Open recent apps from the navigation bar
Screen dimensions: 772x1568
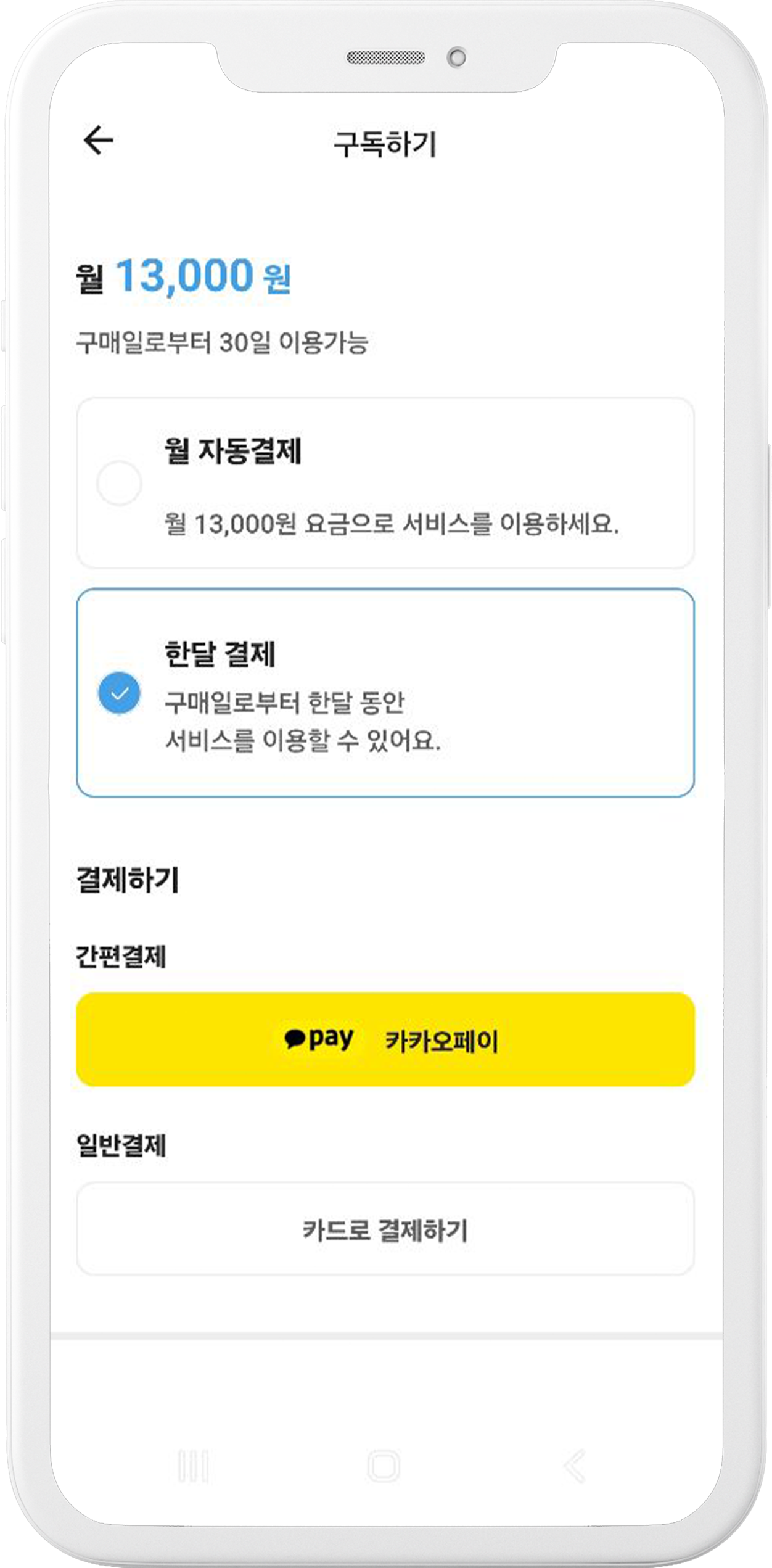[193, 1466]
